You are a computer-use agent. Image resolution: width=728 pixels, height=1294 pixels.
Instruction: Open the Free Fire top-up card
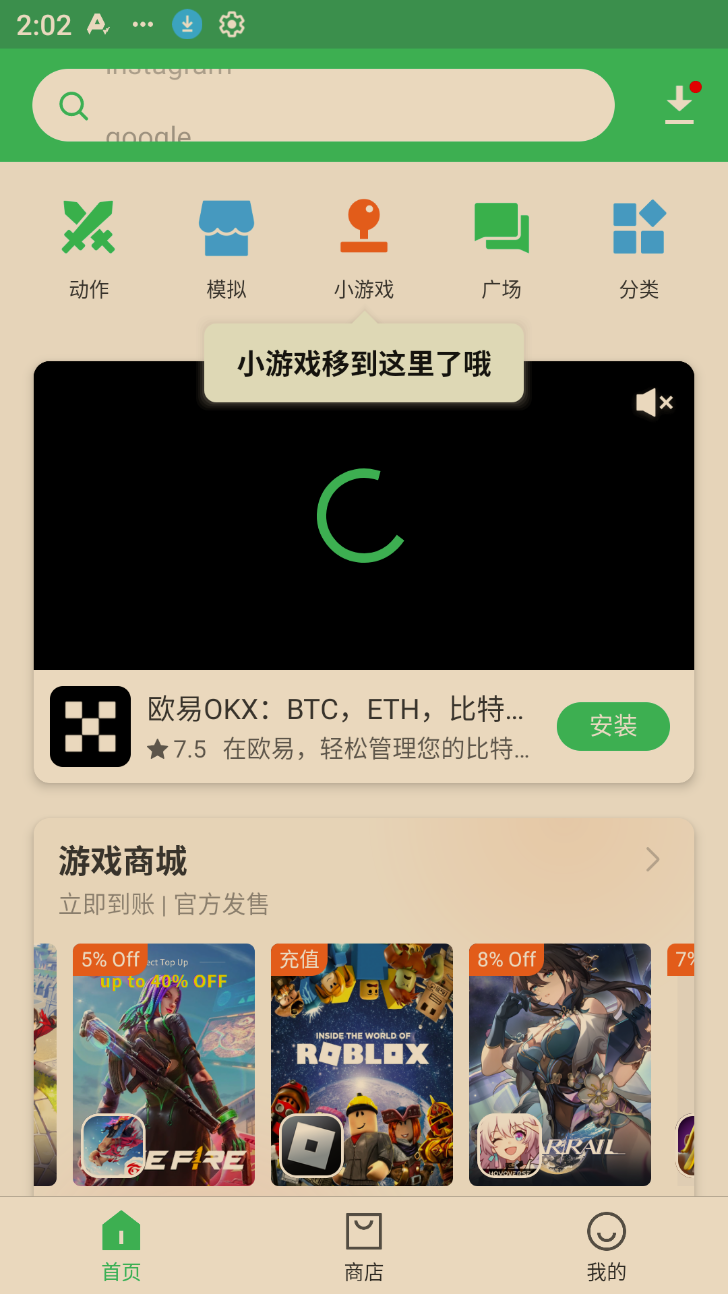(x=164, y=1064)
